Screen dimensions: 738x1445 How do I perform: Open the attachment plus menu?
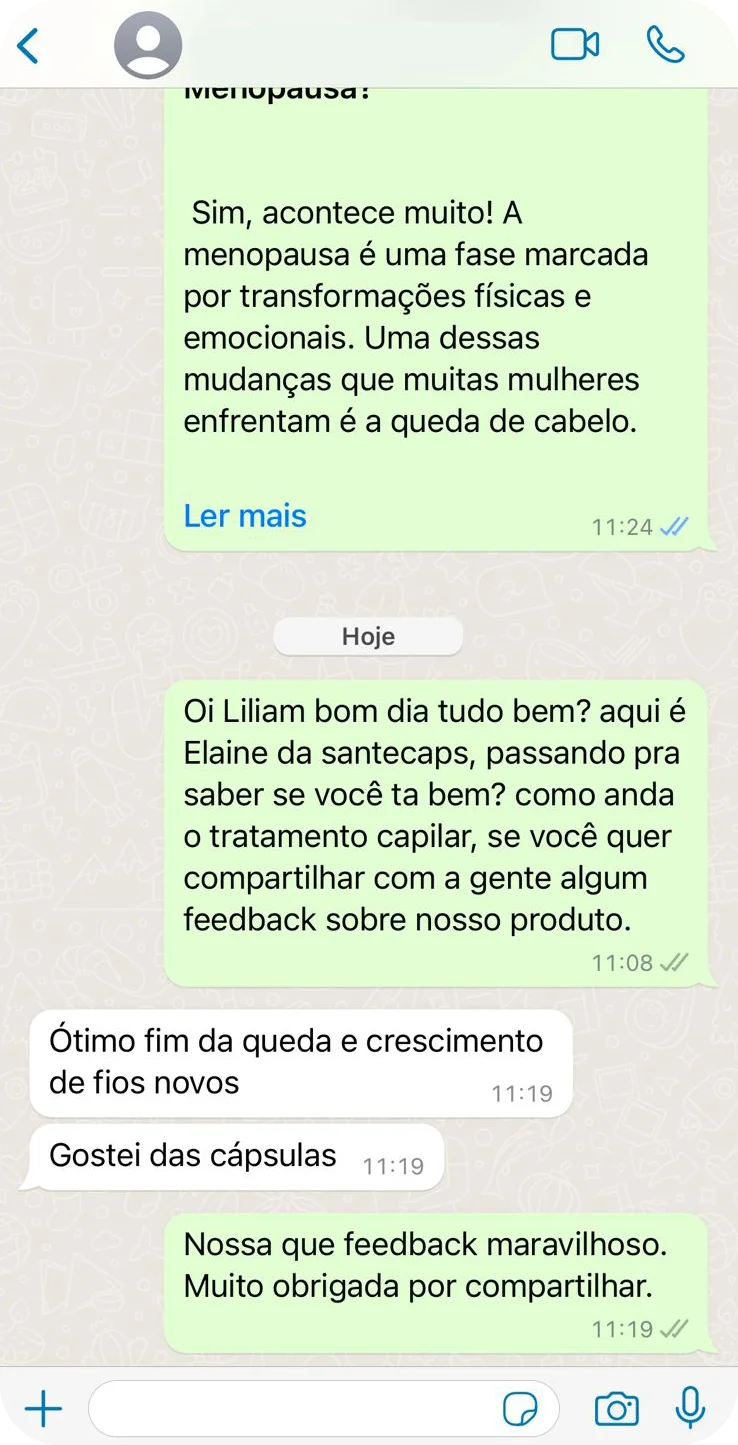click(x=43, y=1410)
